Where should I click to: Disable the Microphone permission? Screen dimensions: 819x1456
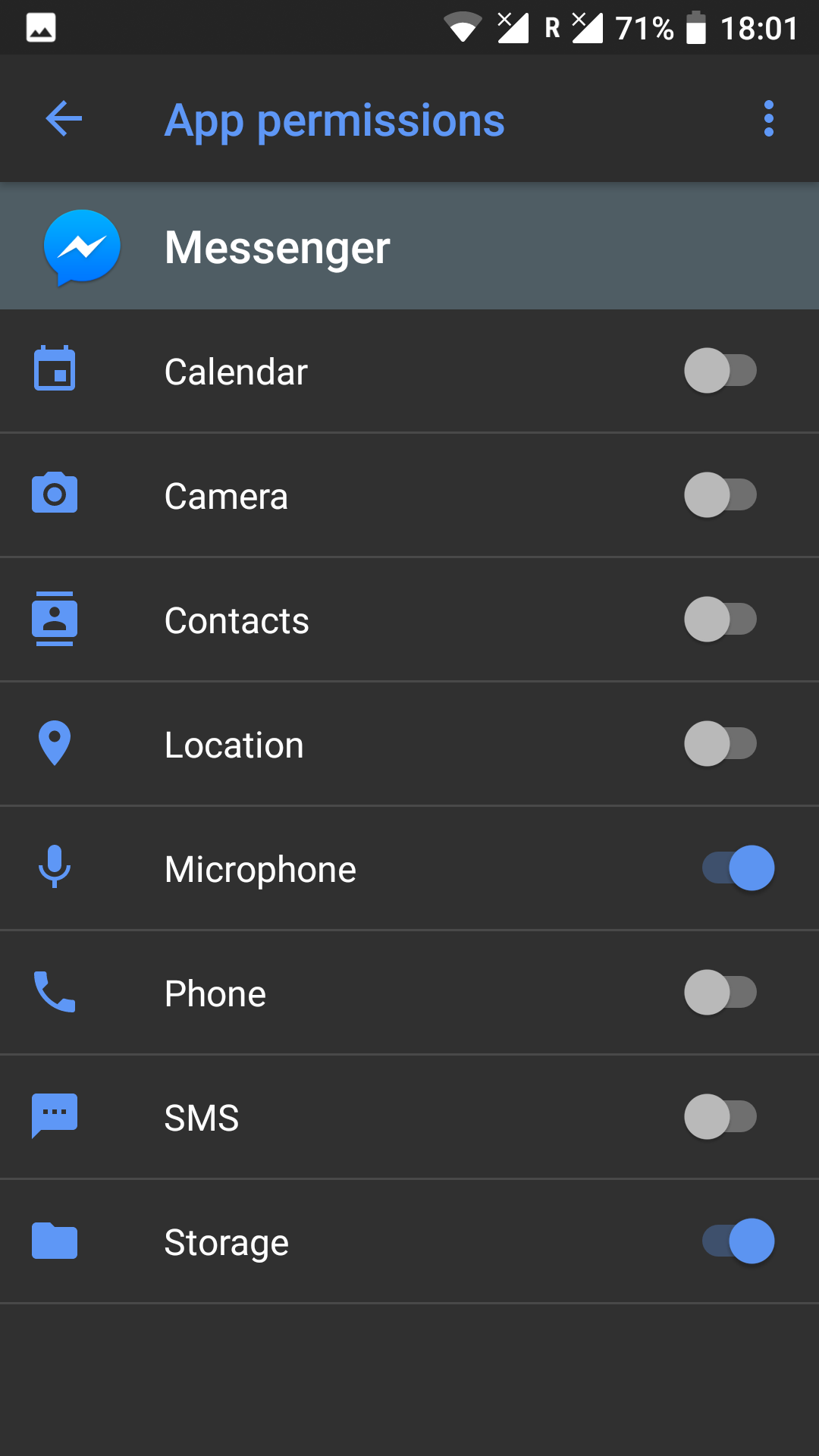point(739,868)
